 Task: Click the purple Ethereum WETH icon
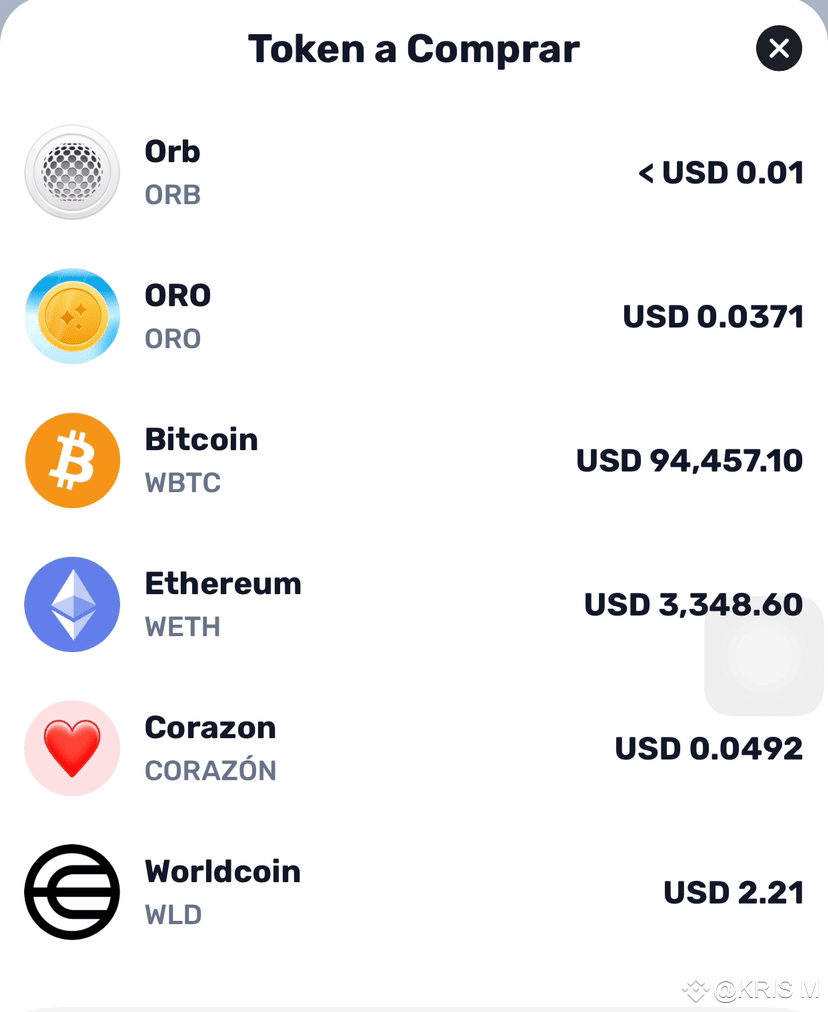click(x=71, y=604)
